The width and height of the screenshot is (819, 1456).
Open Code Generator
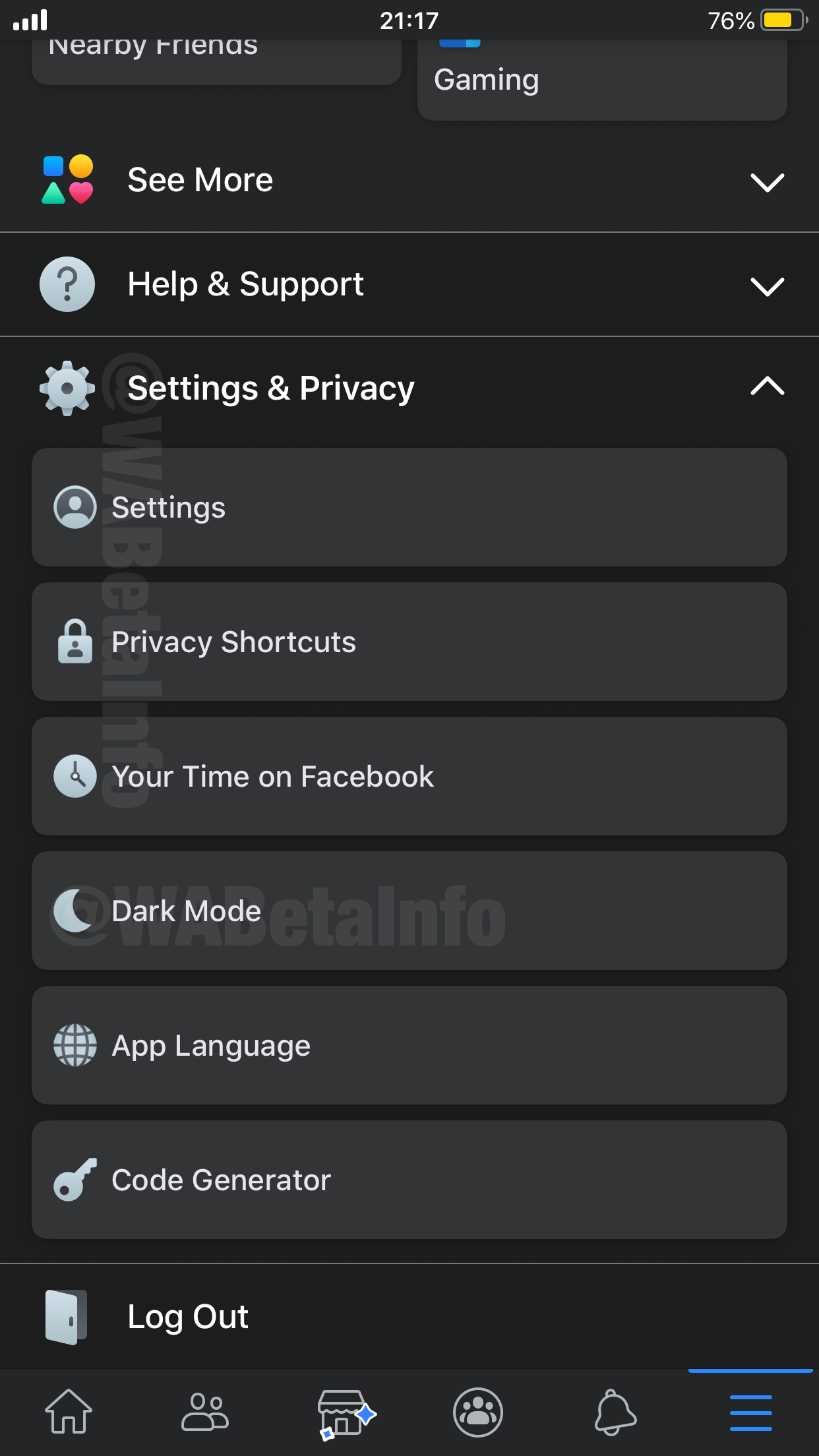click(x=409, y=1180)
